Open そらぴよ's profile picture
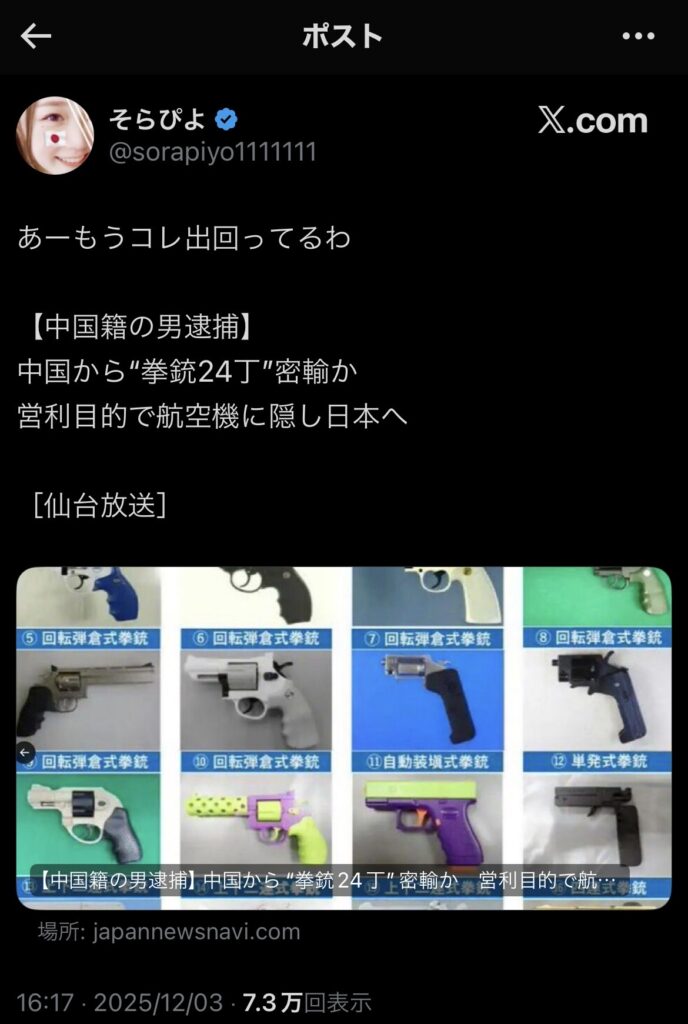The width and height of the screenshot is (688, 1024). point(55,136)
